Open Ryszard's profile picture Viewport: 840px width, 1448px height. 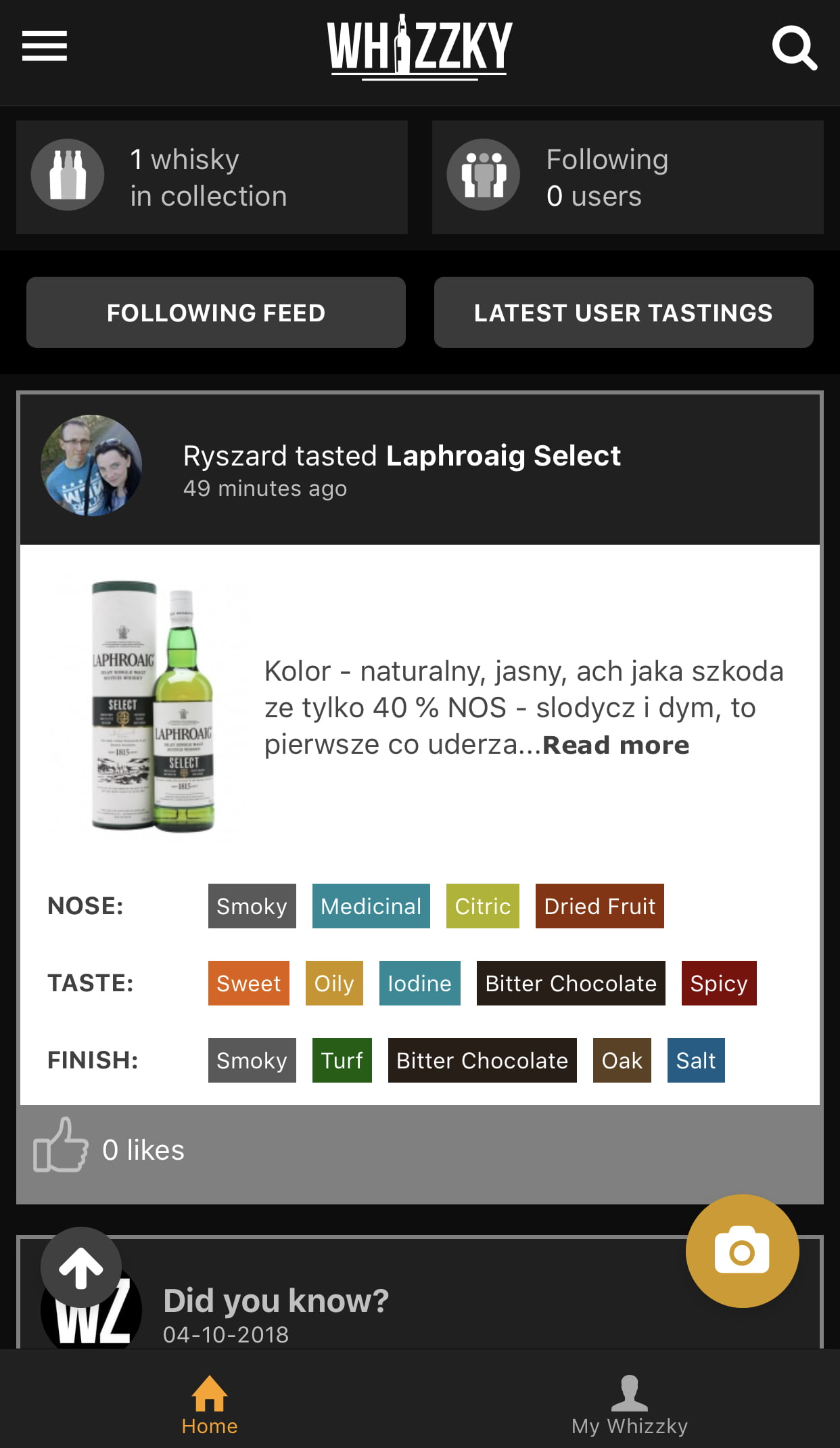point(91,466)
